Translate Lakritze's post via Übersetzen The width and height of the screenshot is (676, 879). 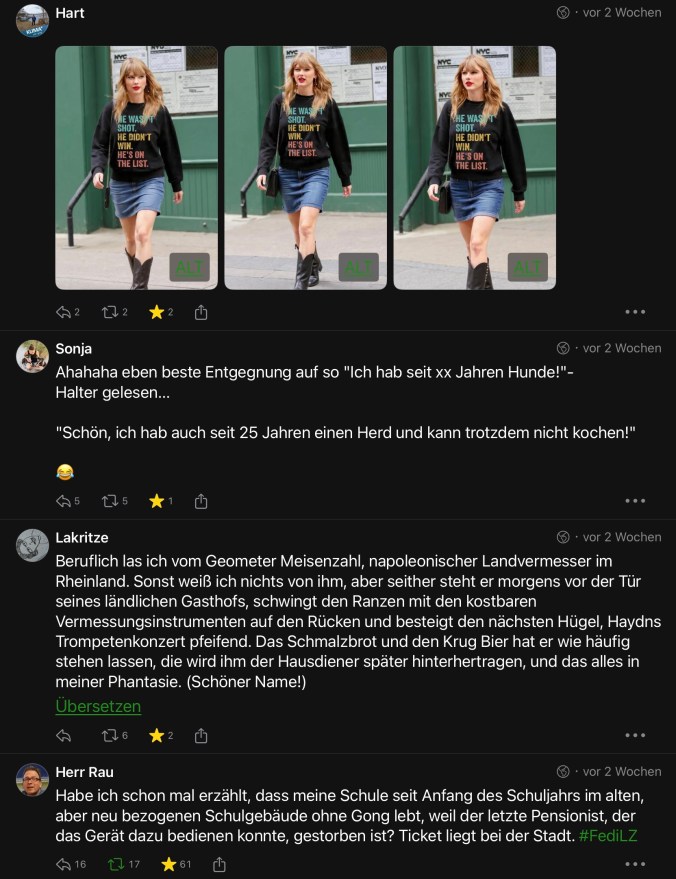[x=98, y=706]
